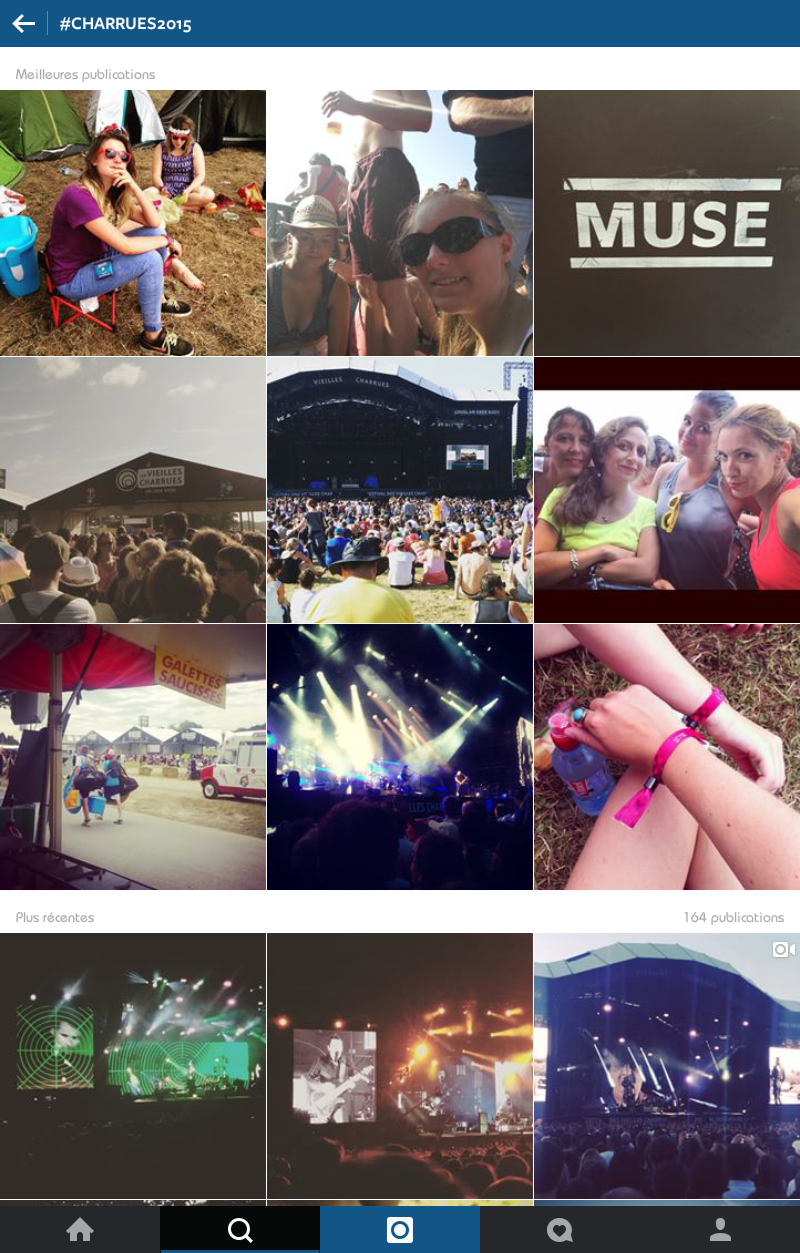Open the recent green laser stage photo
This screenshot has height=1253, width=800.
tap(133, 1065)
